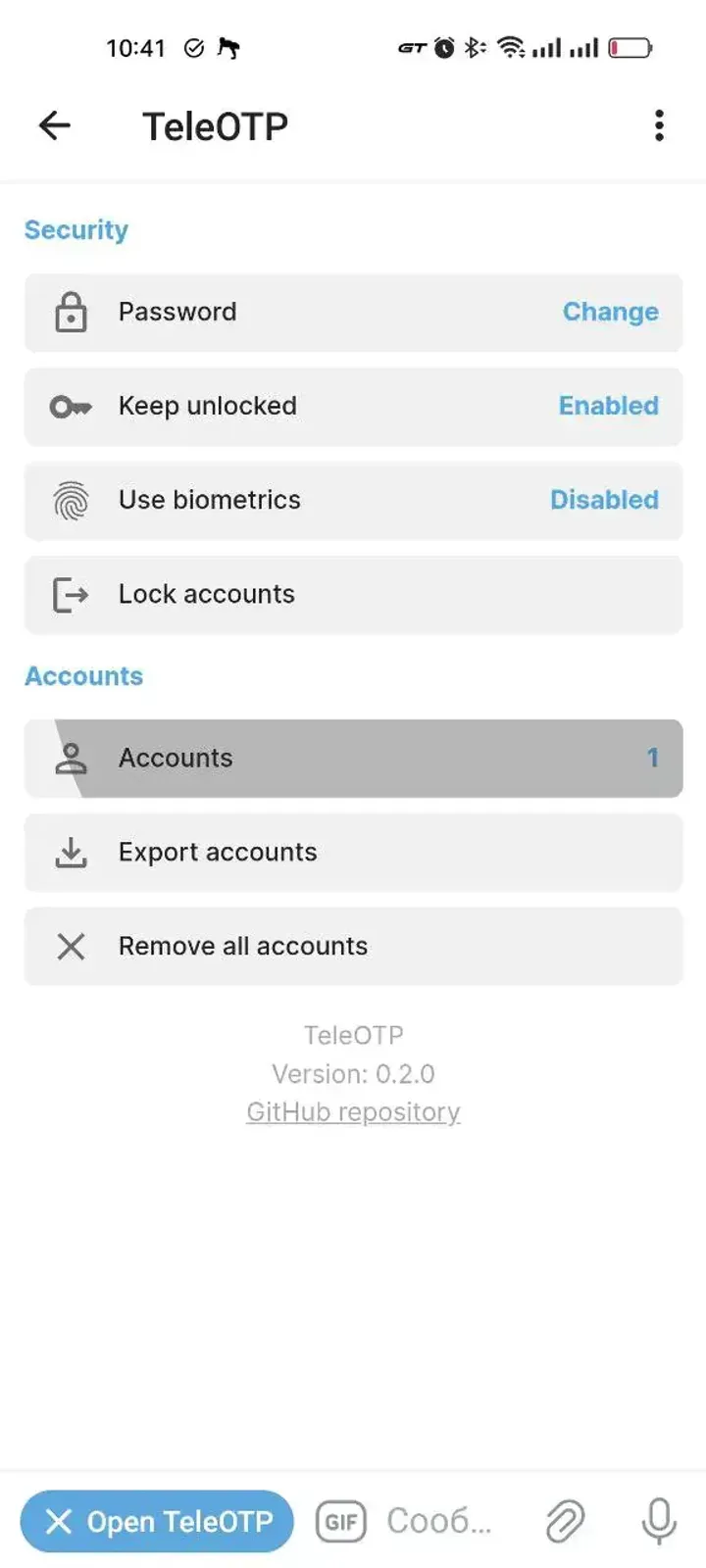
Task: Focus the message input field
Action: (x=441, y=1521)
